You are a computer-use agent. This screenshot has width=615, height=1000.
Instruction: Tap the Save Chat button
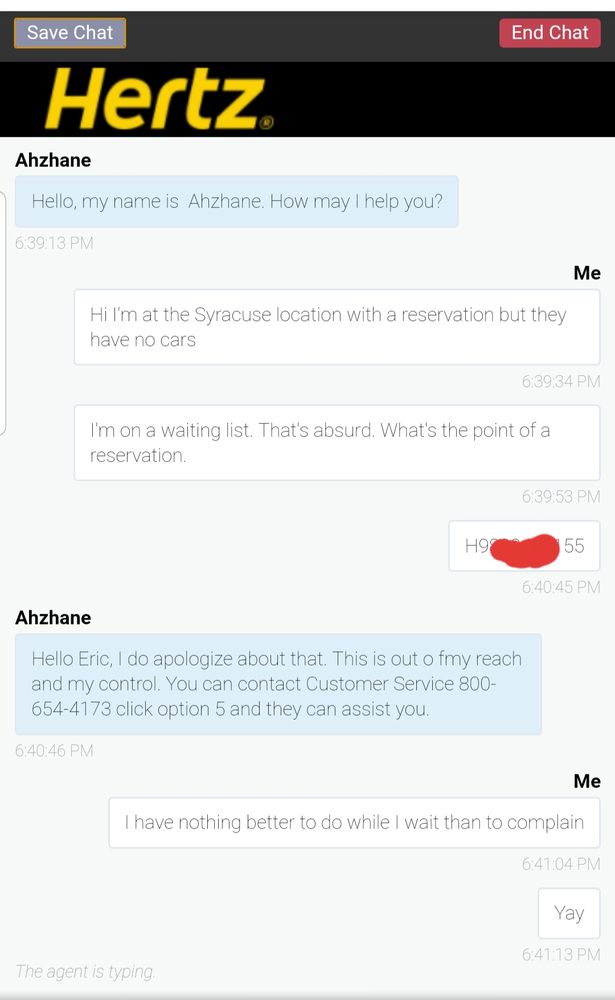tap(70, 33)
